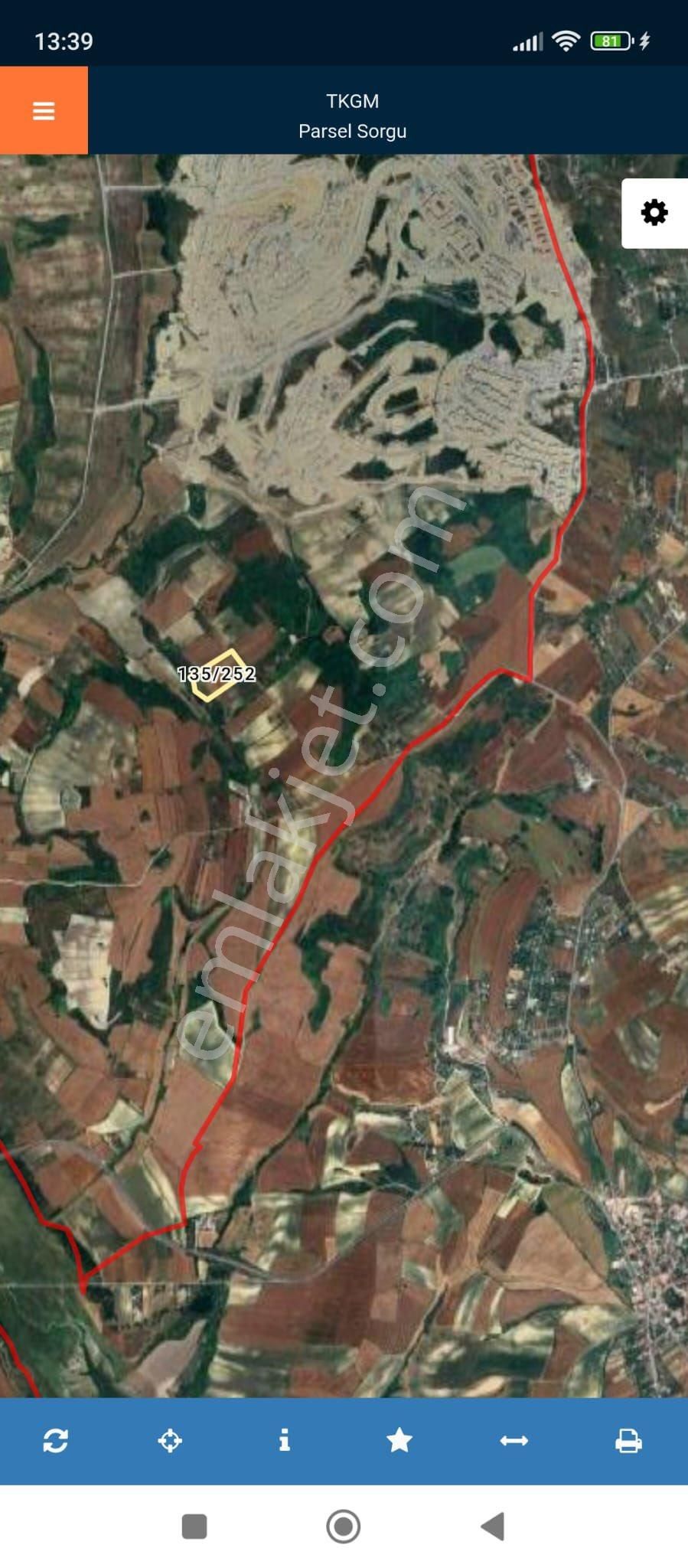Open the orange hamburger menu
Image resolution: width=688 pixels, height=1568 pixels.
point(44,110)
